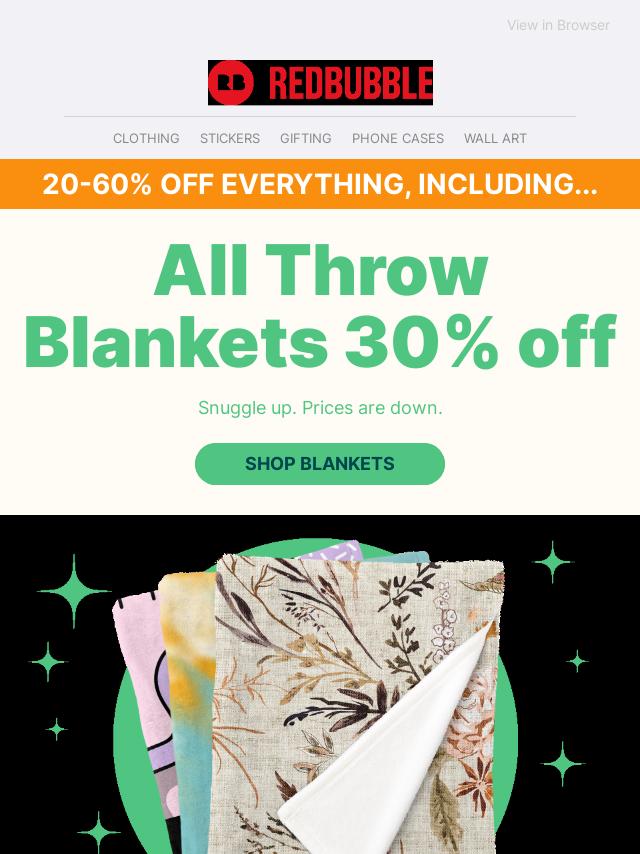This screenshot has width=640, height=854.
Task: Visit the Wall Art category
Action: coord(495,139)
